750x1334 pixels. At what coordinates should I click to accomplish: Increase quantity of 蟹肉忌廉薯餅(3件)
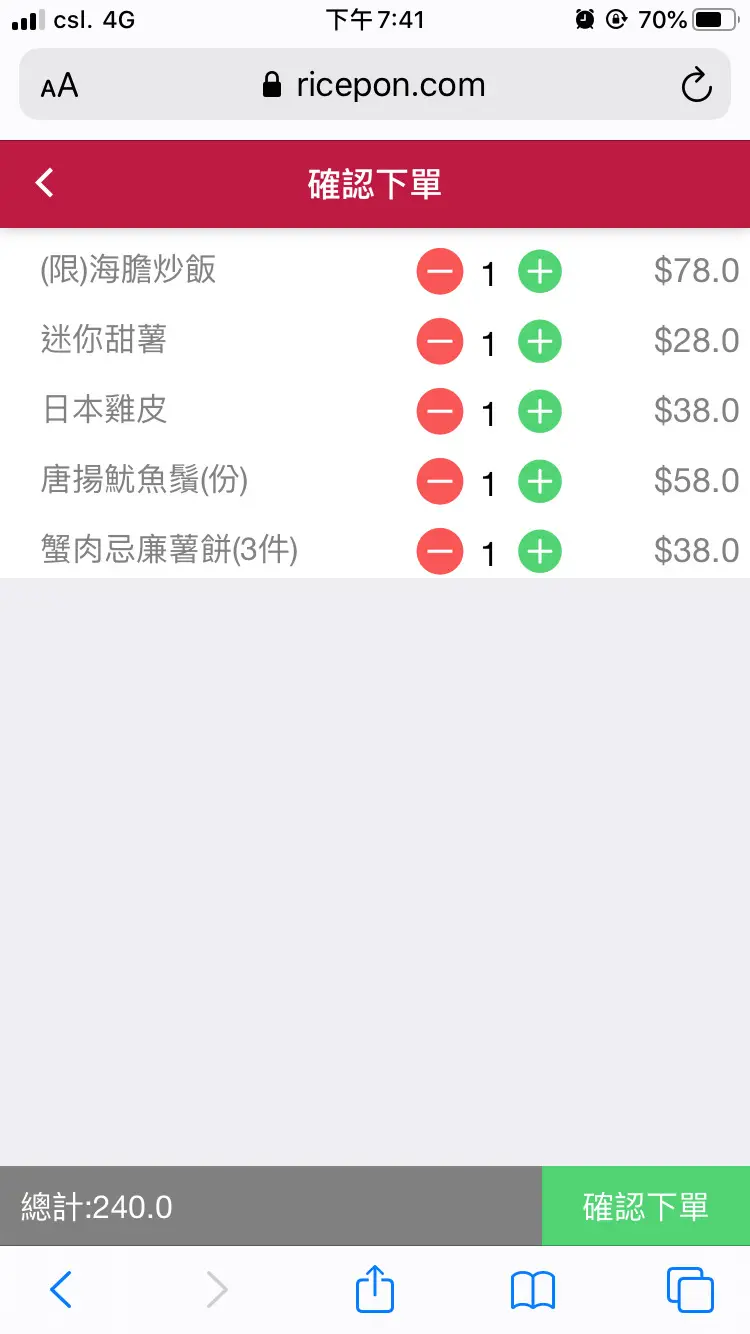(540, 552)
